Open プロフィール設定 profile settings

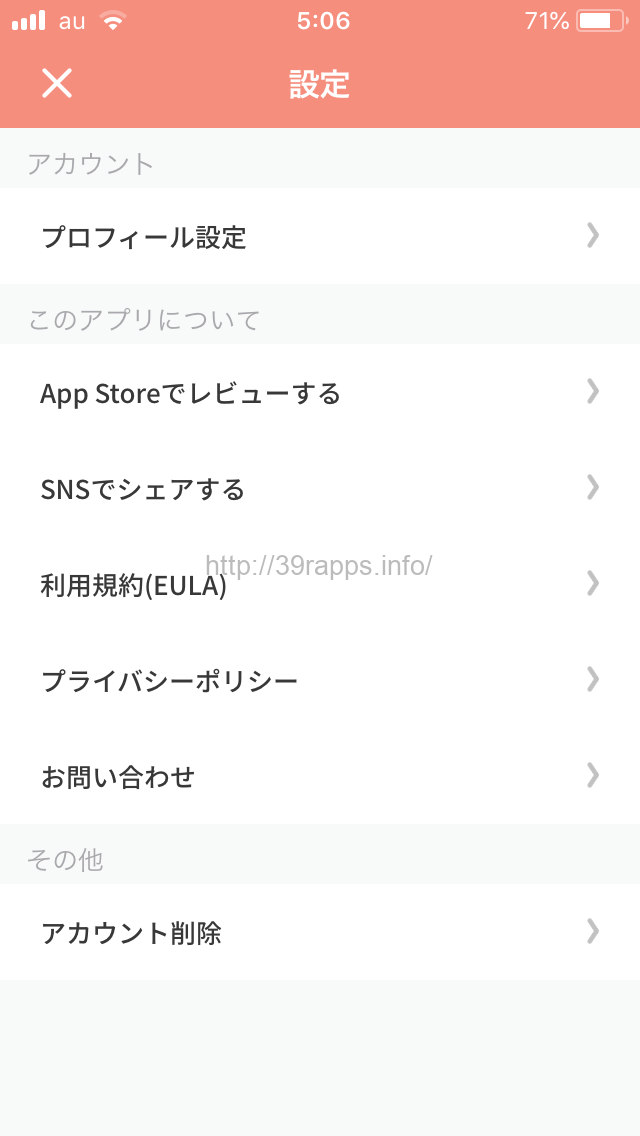[x=320, y=237]
